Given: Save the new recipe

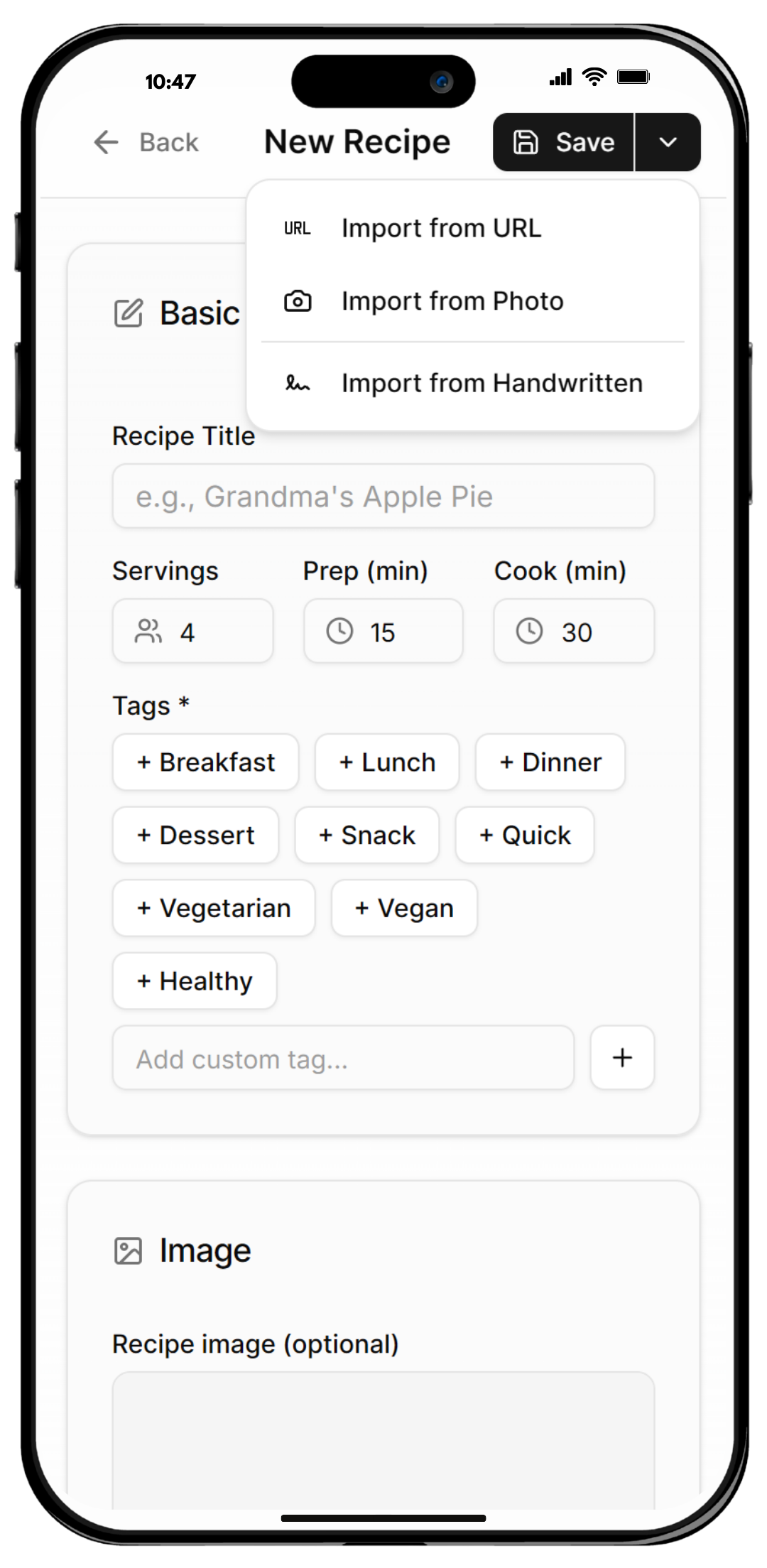Looking at the screenshot, I should pos(564,142).
